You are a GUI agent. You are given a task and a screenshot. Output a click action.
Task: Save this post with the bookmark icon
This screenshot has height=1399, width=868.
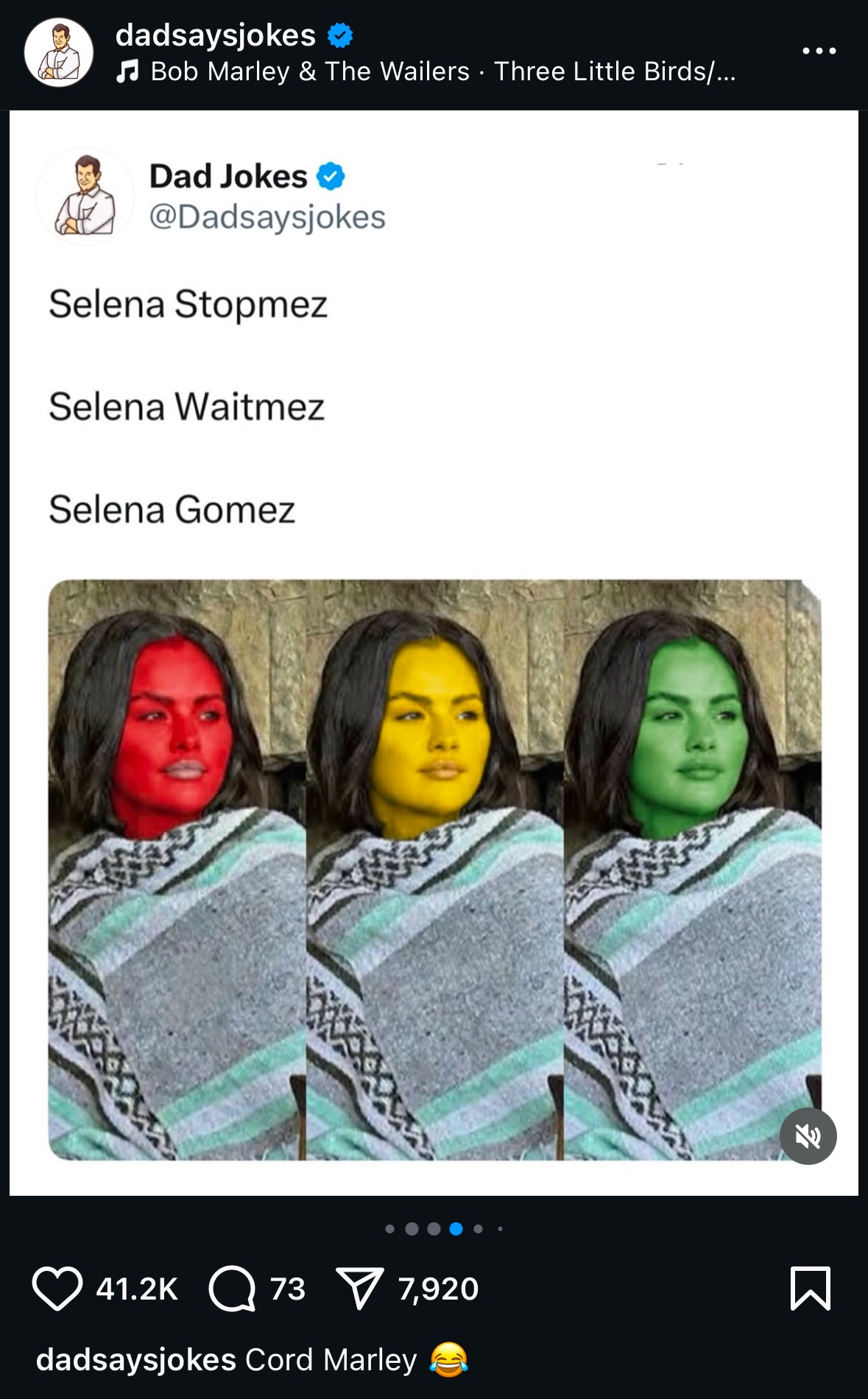pyautogui.click(x=810, y=1289)
